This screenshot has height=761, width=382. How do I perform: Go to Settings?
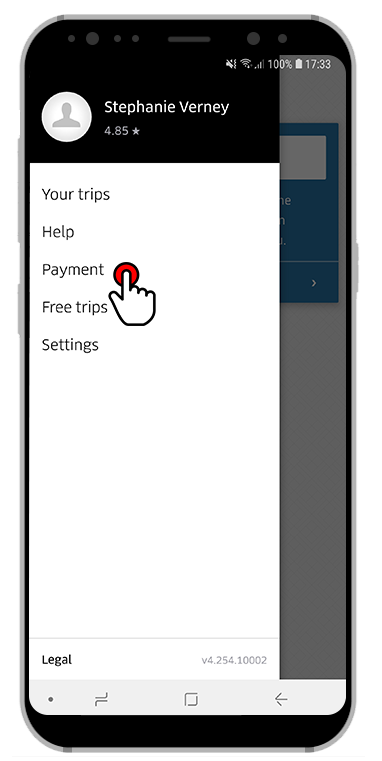click(x=70, y=345)
